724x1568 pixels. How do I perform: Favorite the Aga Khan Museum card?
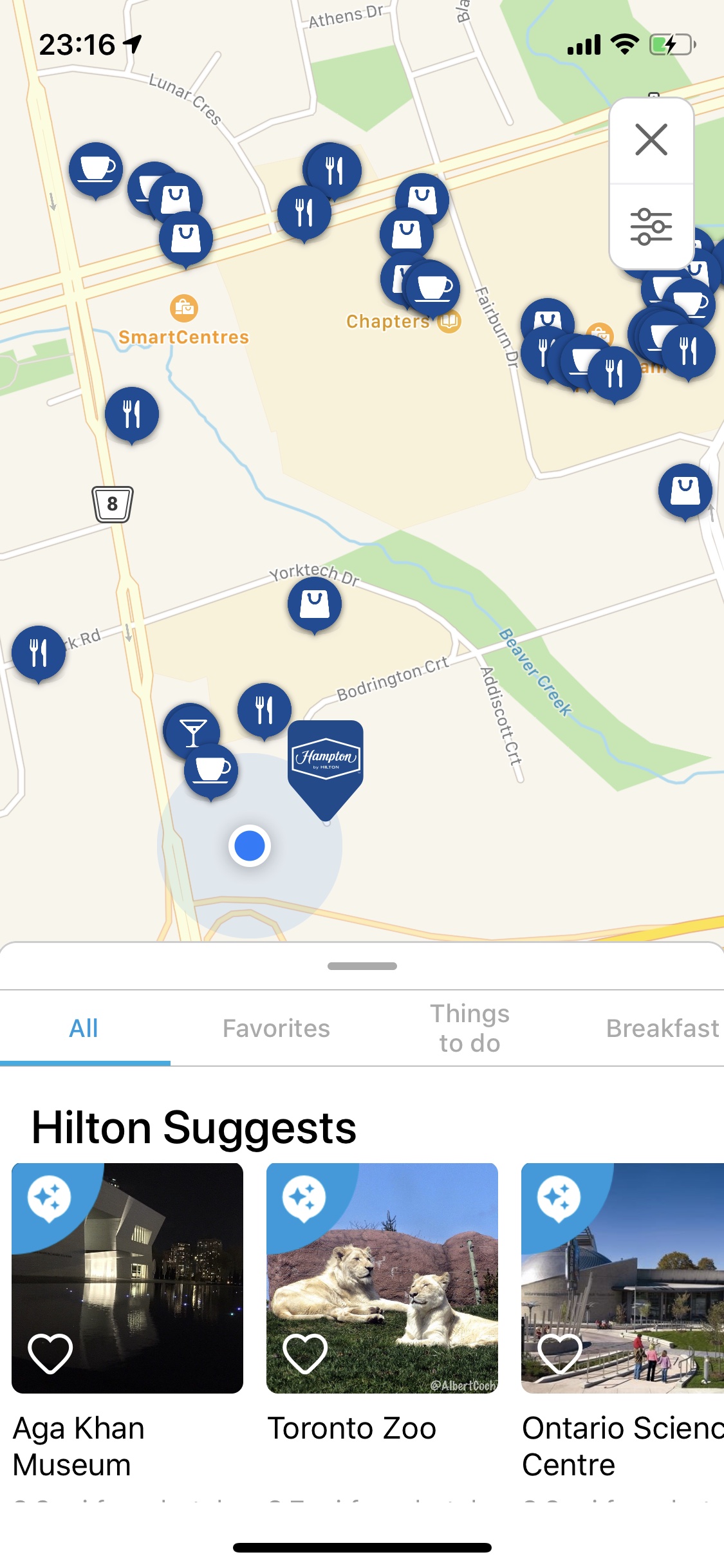(x=50, y=1353)
